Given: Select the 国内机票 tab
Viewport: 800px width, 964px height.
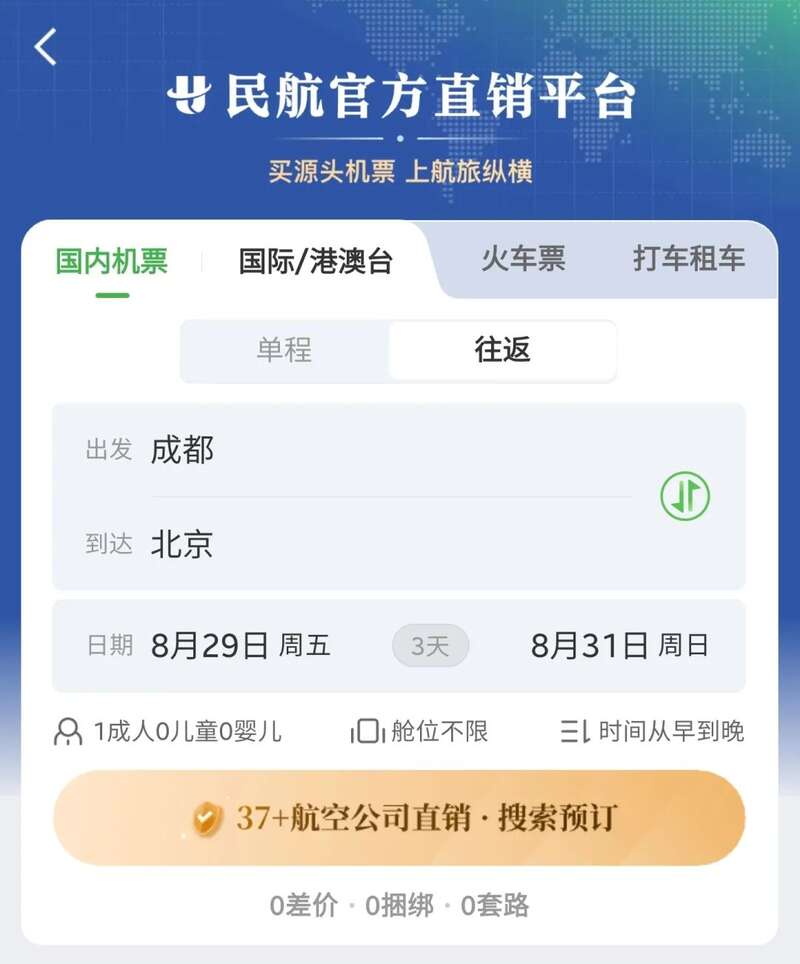Looking at the screenshot, I should click(x=112, y=262).
